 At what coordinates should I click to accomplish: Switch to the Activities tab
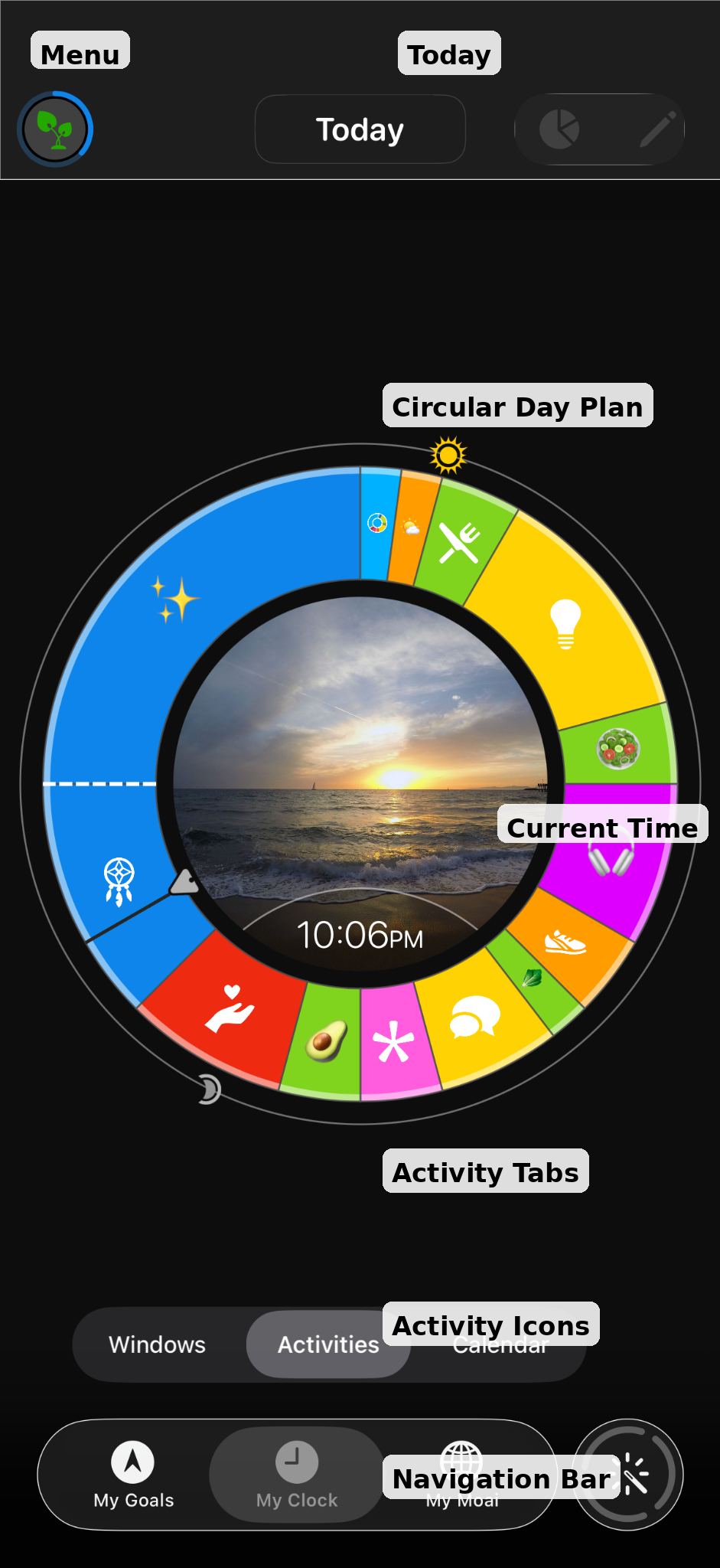(x=327, y=1344)
